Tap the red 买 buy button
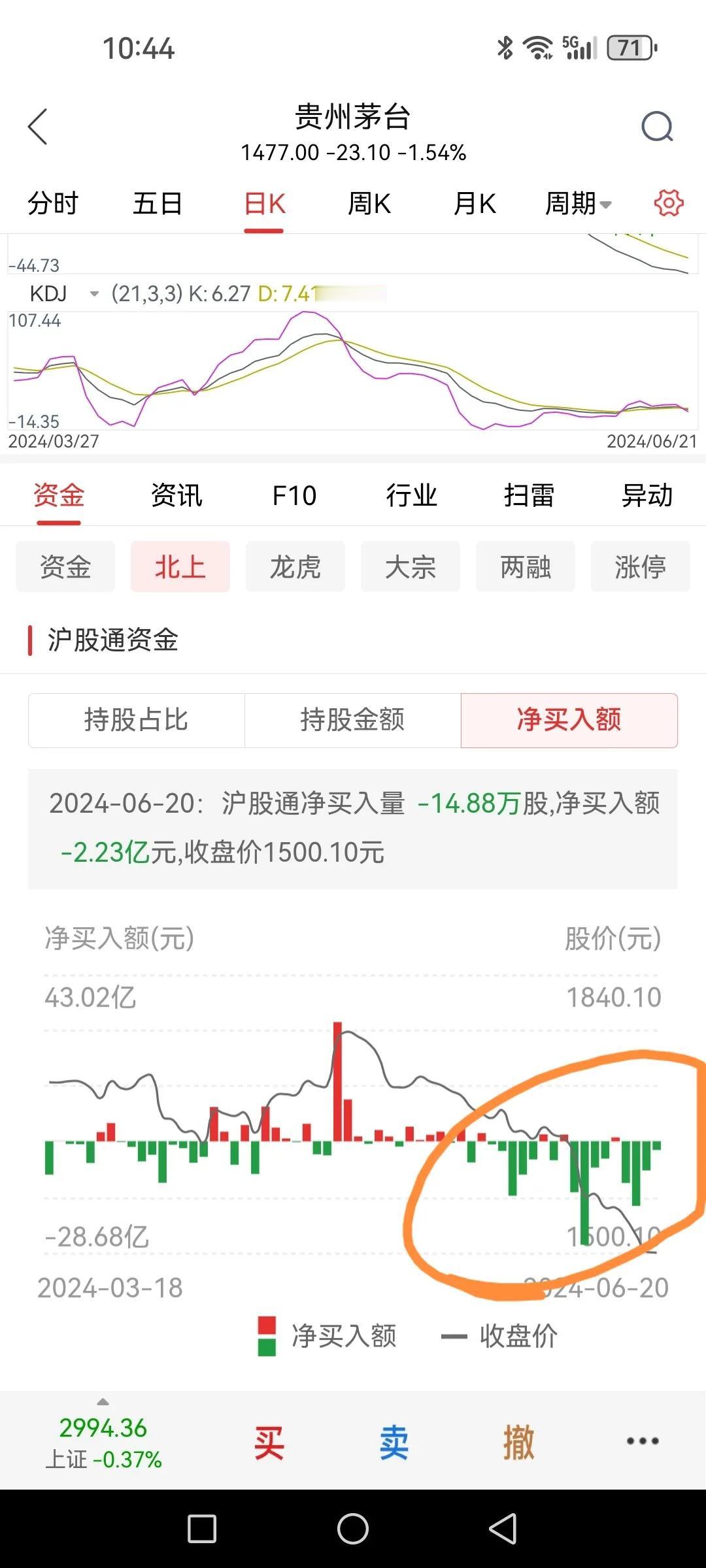 [269, 1443]
